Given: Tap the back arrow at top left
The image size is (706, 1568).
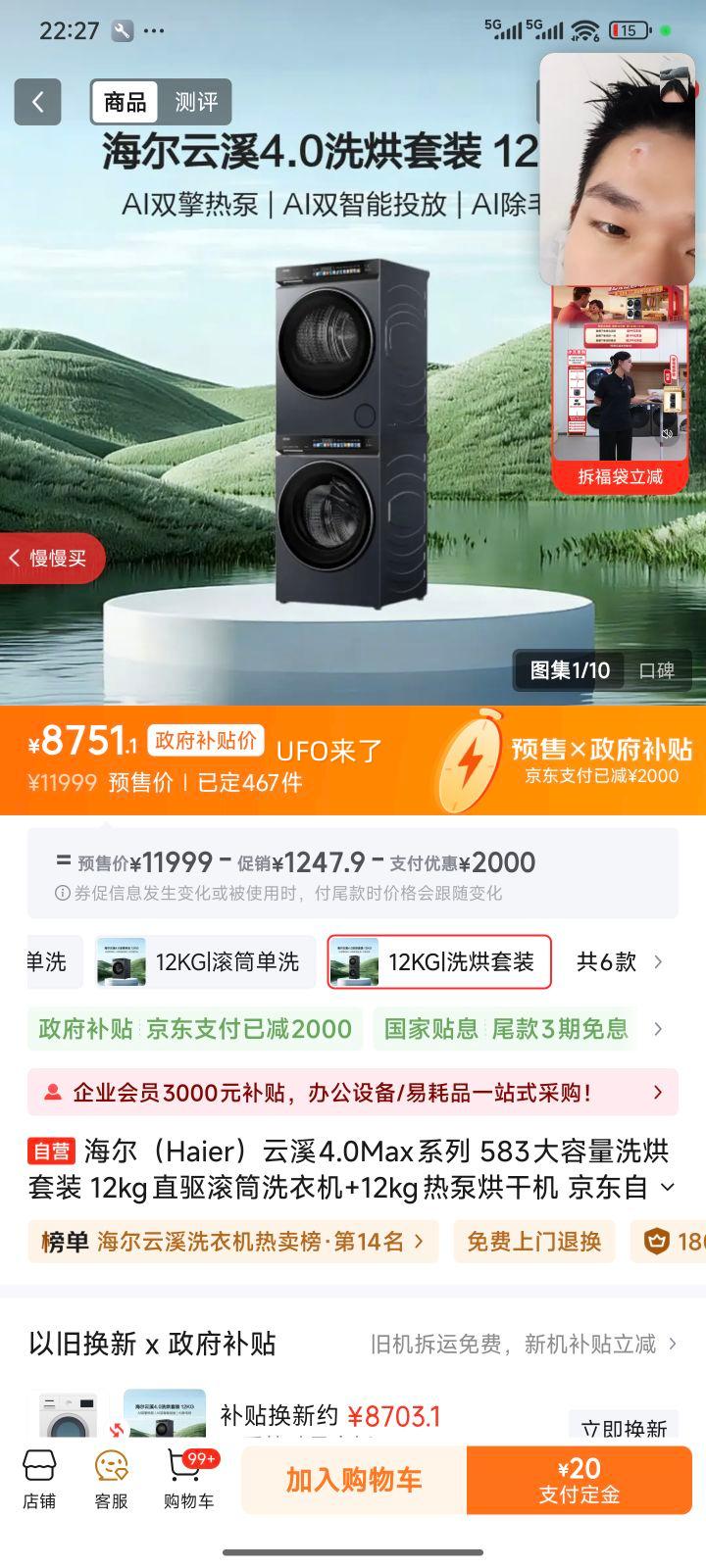Looking at the screenshot, I should pyautogui.click(x=37, y=102).
